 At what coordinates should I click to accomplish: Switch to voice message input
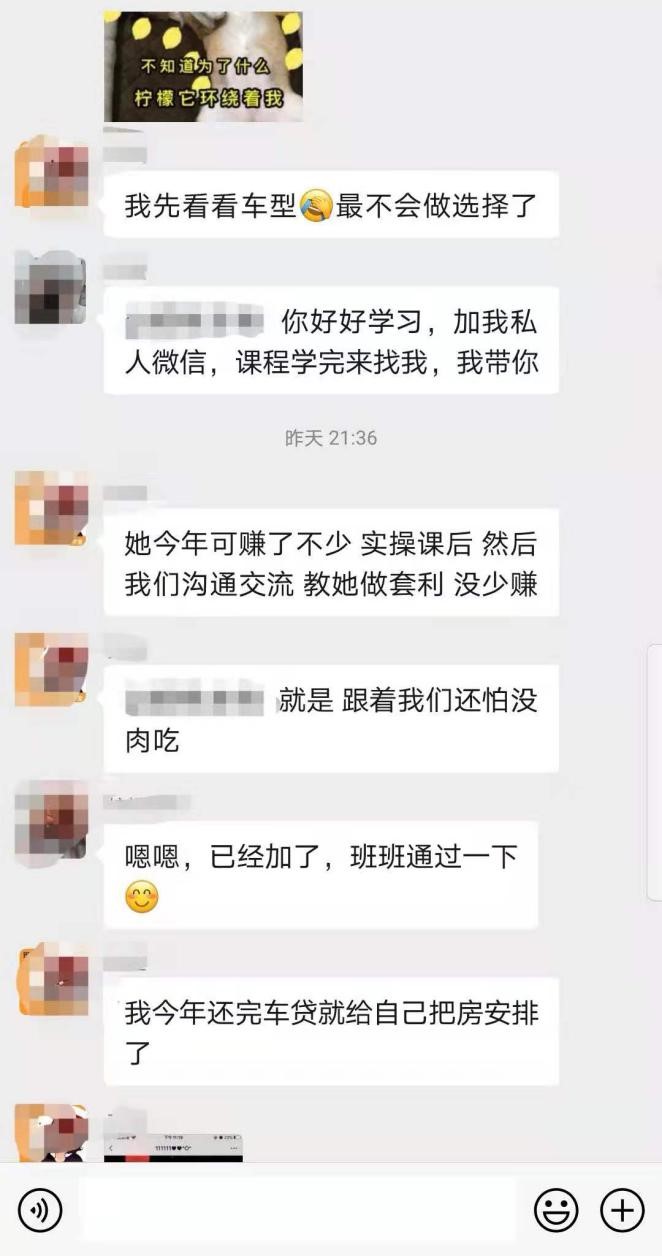[41, 1211]
